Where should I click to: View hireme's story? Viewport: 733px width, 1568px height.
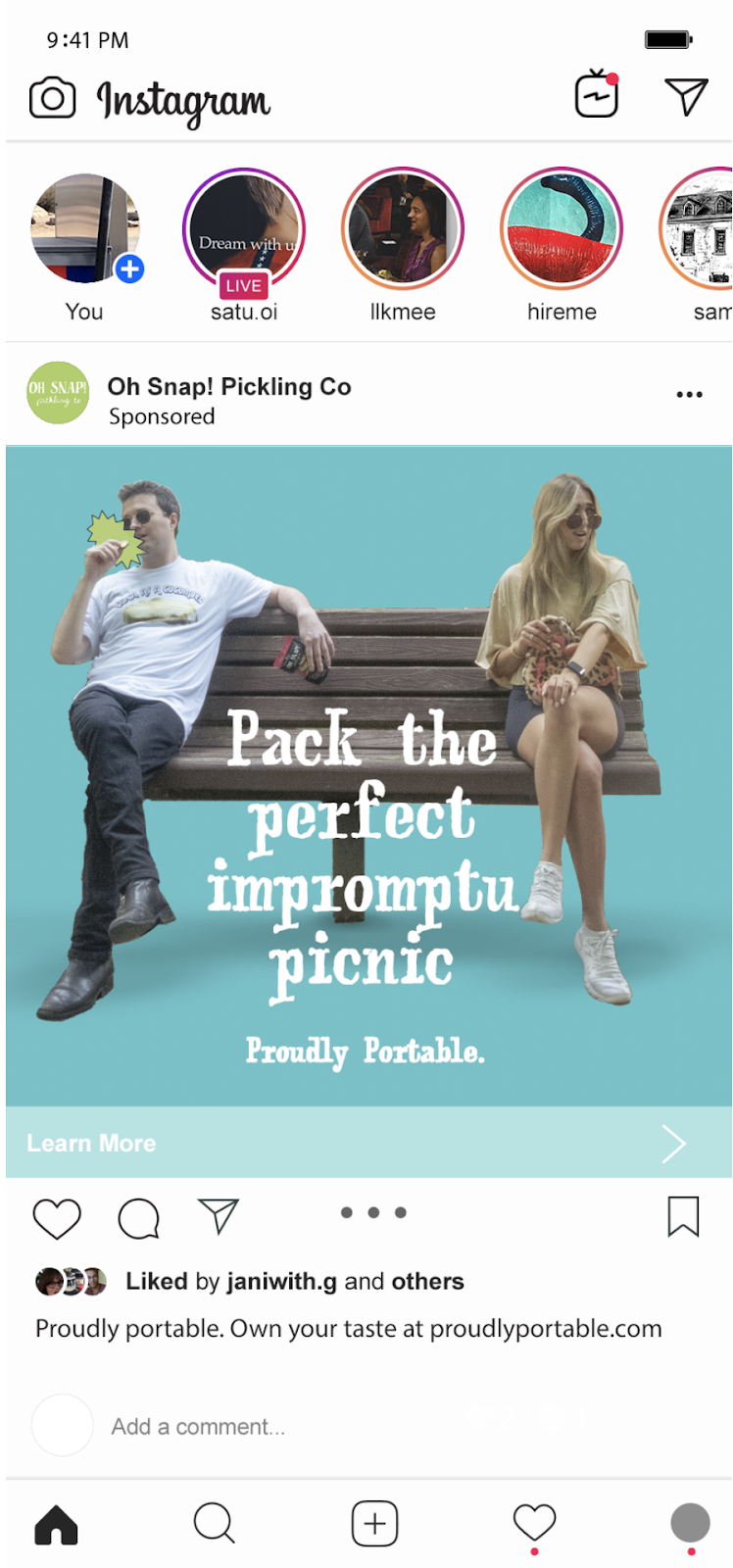(x=562, y=228)
